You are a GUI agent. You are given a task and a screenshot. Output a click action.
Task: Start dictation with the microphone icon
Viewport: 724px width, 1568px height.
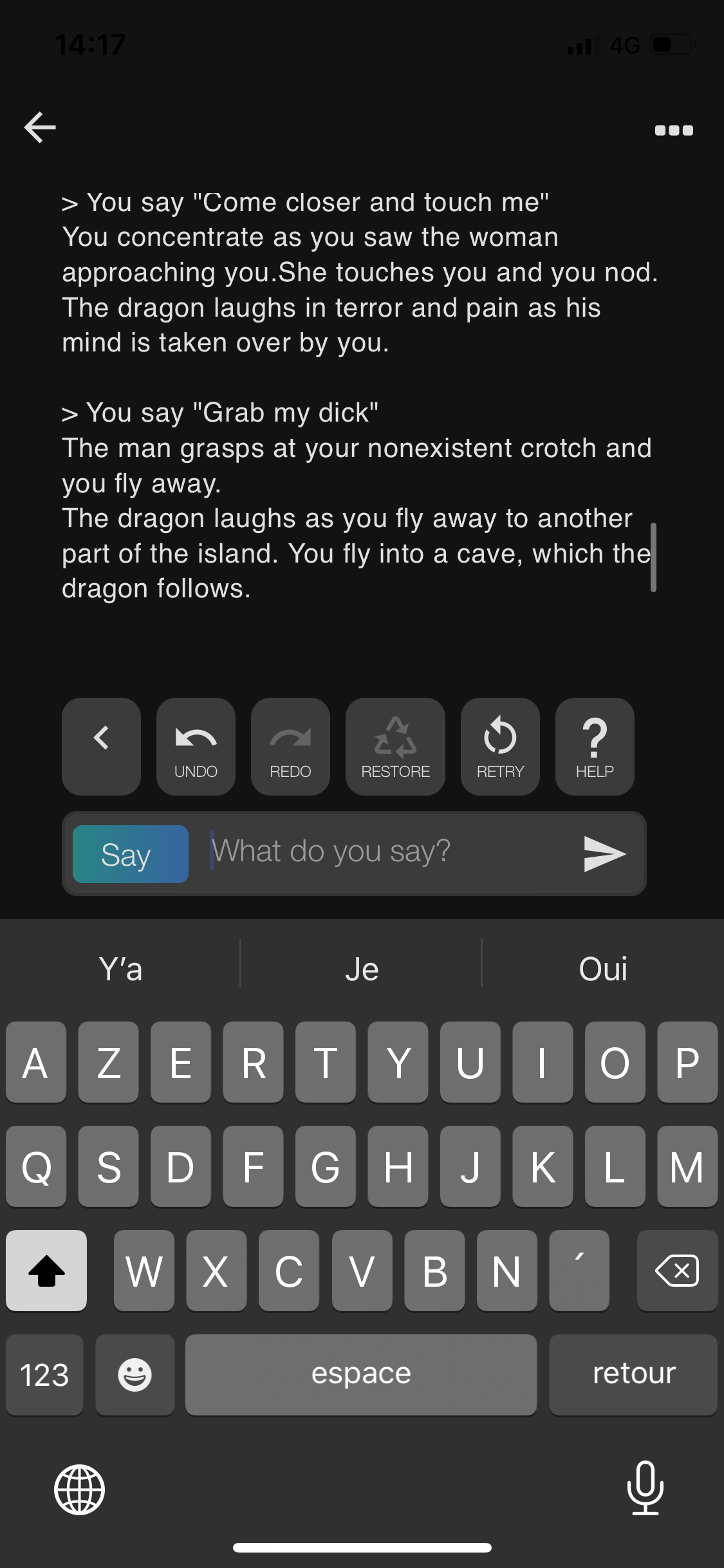click(645, 1488)
